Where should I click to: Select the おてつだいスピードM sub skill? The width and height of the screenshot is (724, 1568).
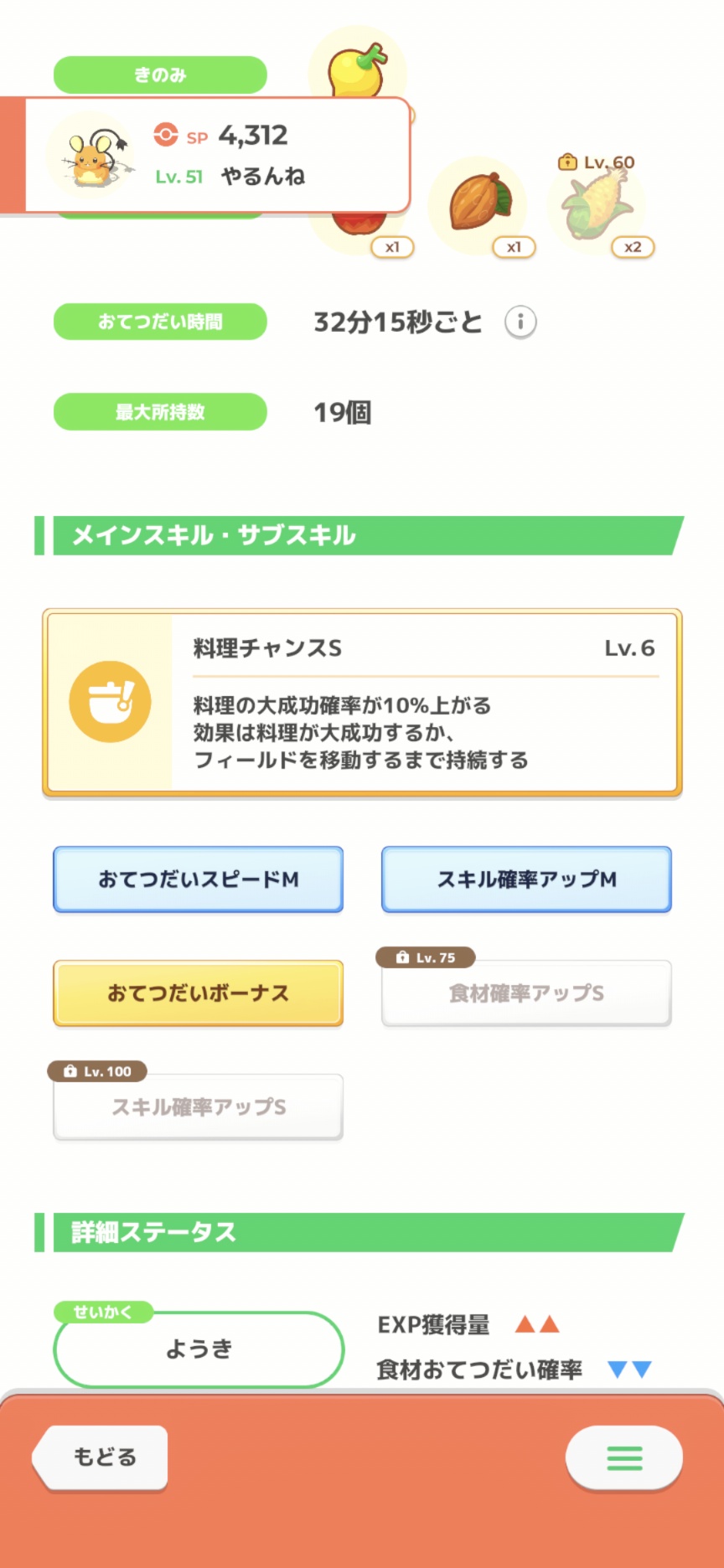click(x=199, y=879)
